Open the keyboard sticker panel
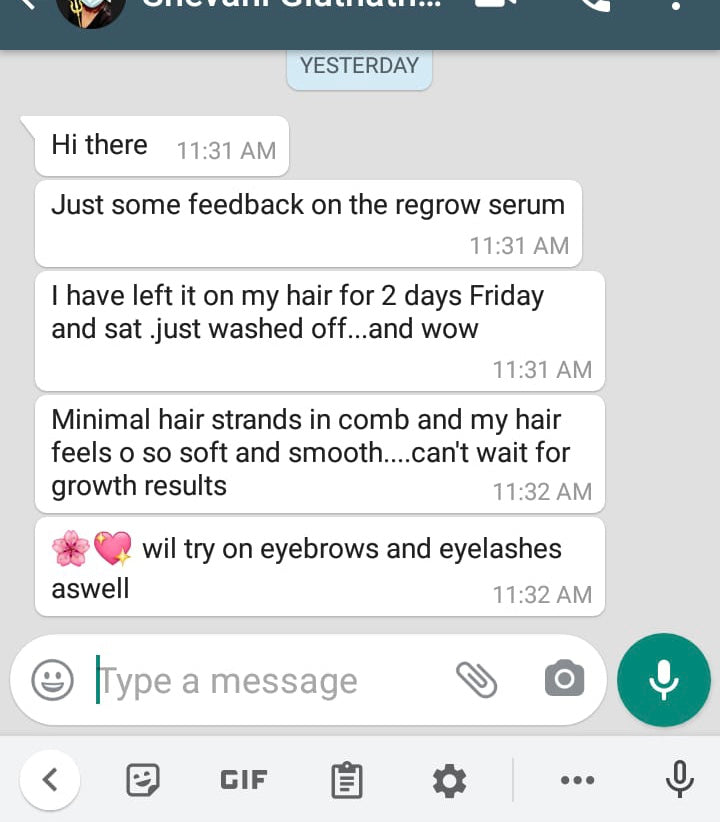720x822 pixels. click(143, 779)
